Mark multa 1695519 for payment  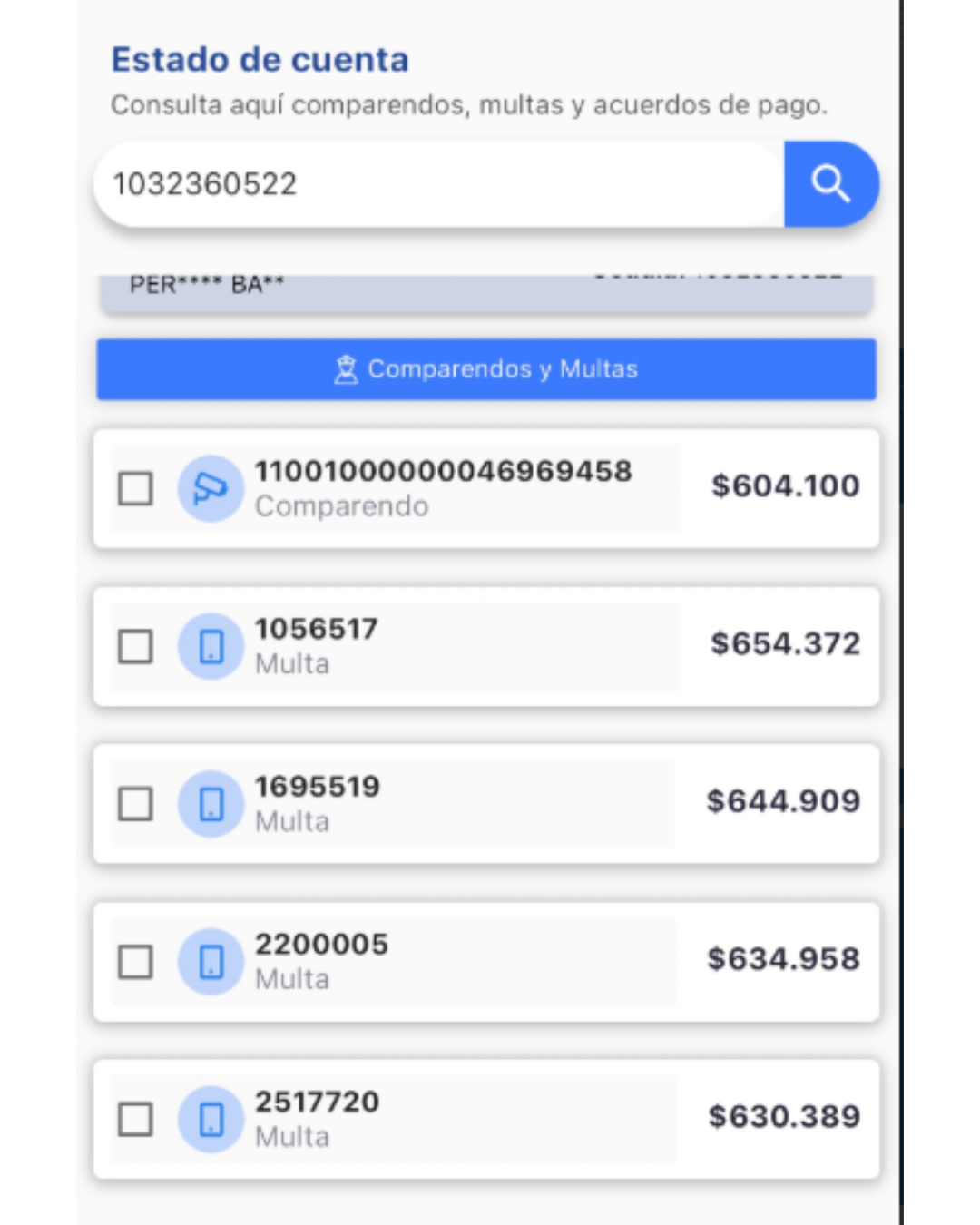click(x=135, y=804)
